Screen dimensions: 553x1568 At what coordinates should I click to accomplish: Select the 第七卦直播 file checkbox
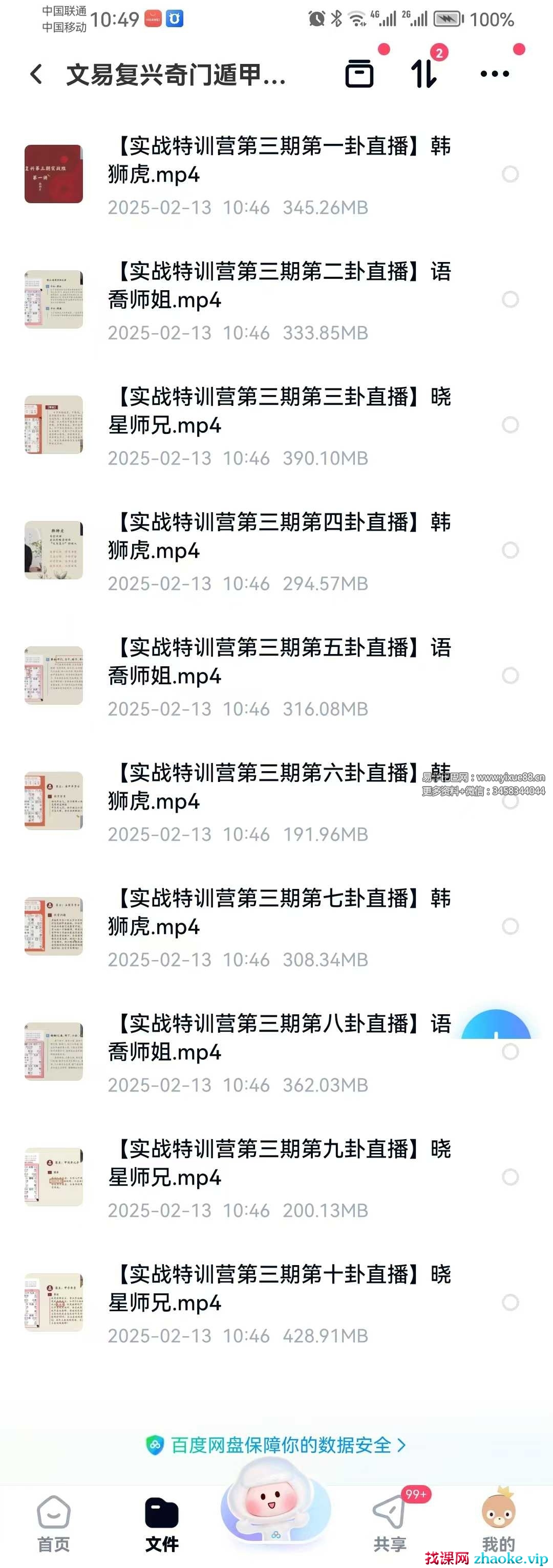tap(510, 926)
